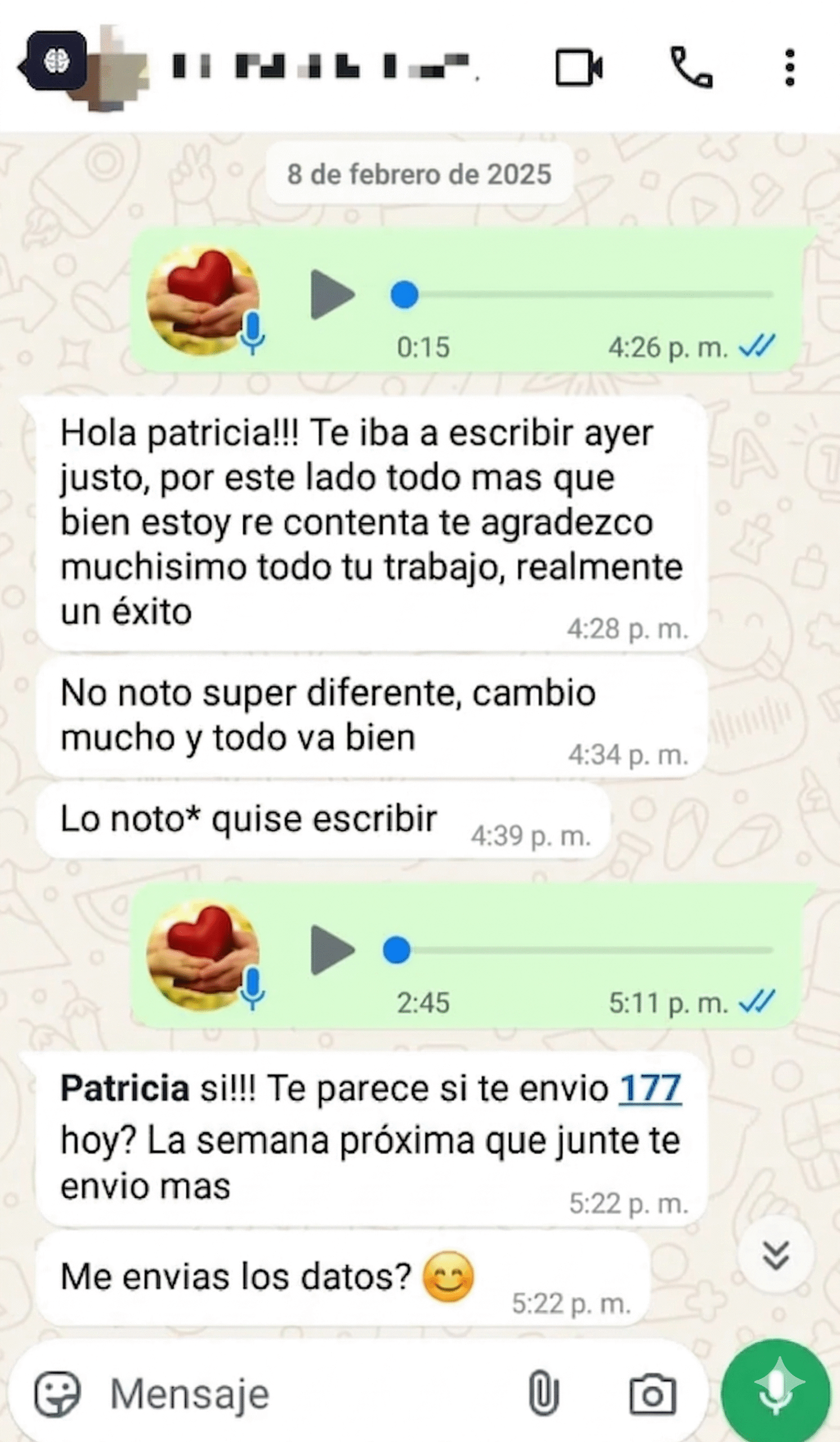Tap the green microphone record button
Viewport: 840px width, 1442px height.
pyautogui.click(x=775, y=1394)
